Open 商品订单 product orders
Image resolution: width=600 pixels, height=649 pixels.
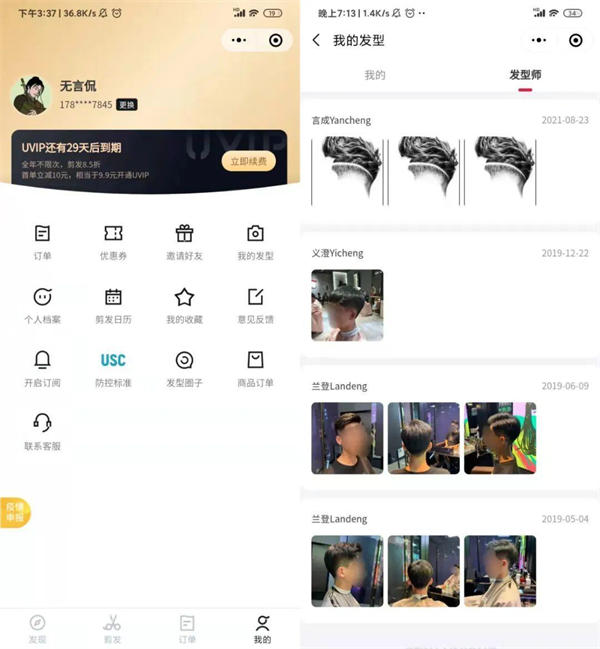pyautogui.click(x=255, y=367)
